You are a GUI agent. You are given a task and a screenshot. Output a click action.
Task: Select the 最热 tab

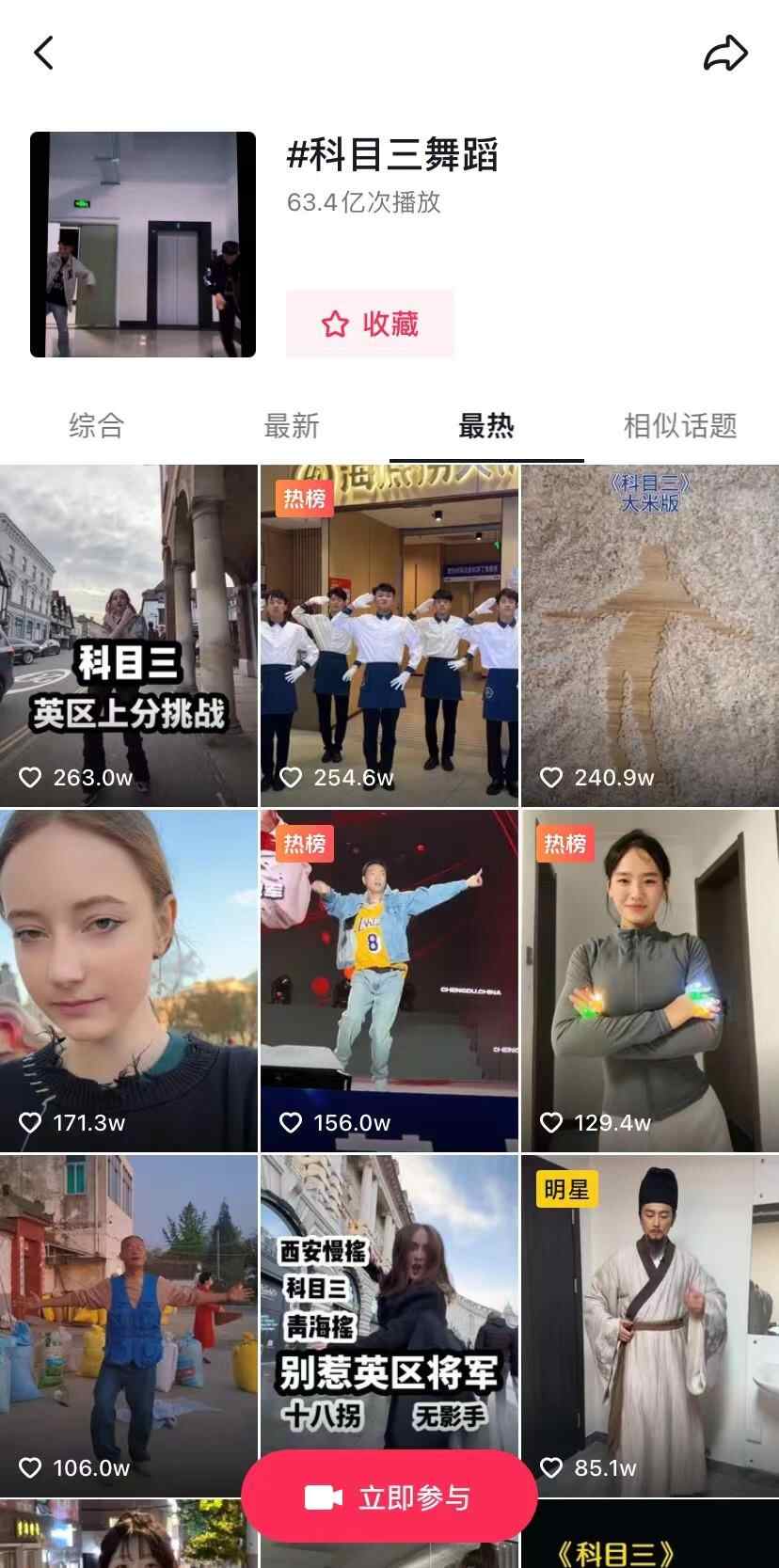(x=486, y=425)
